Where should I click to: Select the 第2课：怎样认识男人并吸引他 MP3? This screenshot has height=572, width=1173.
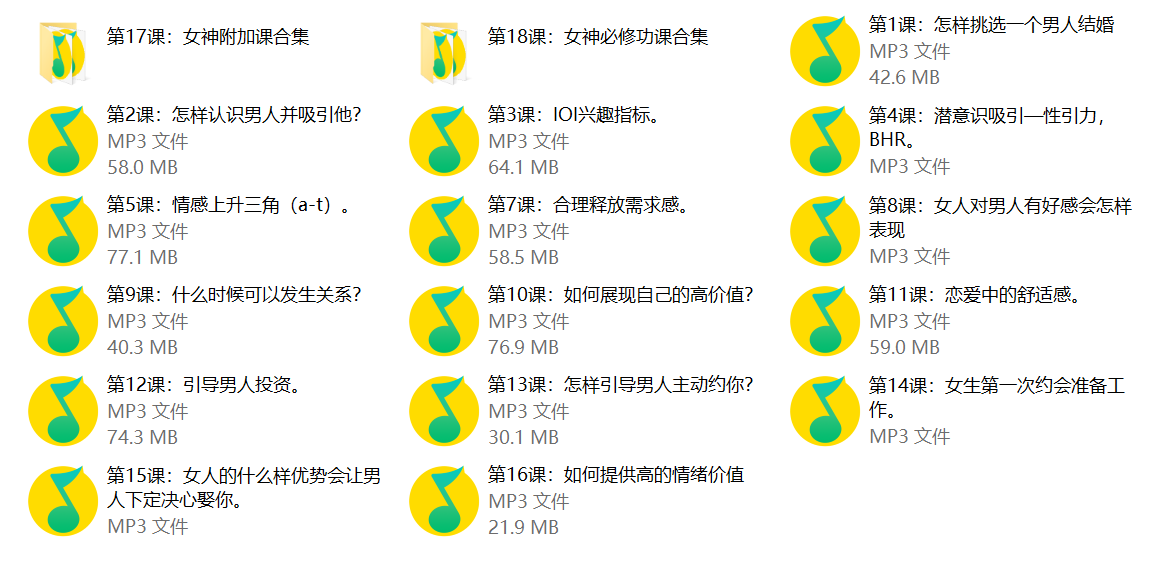63,141
